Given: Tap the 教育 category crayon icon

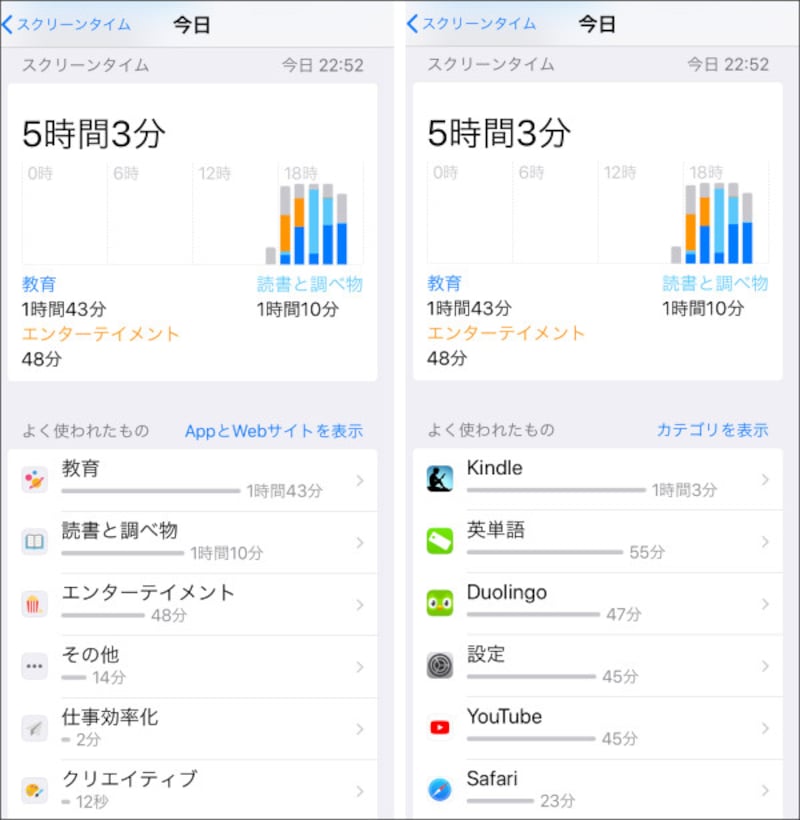Looking at the screenshot, I should pos(33,478).
